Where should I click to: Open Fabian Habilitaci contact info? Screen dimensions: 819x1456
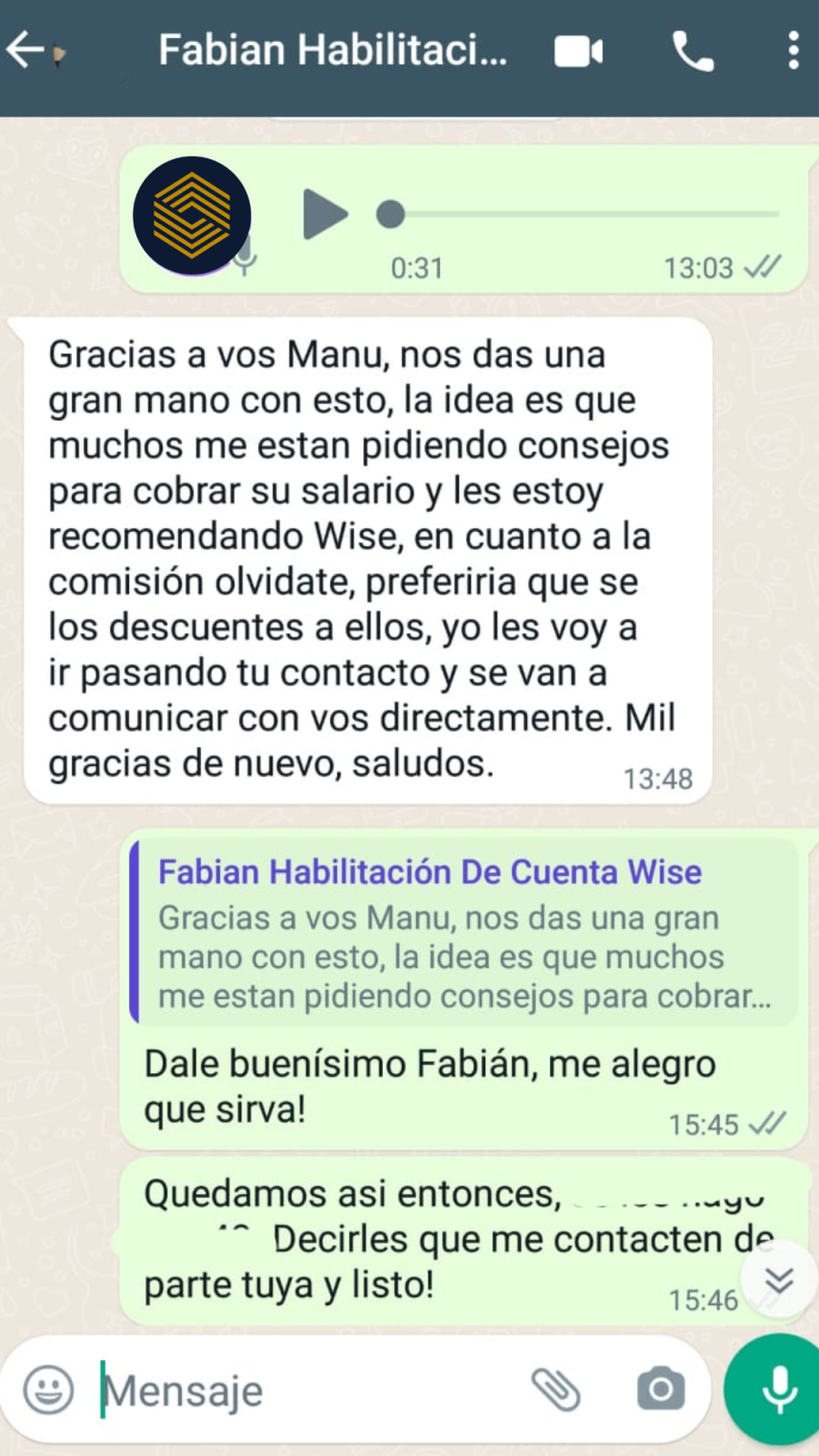click(332, 49)
